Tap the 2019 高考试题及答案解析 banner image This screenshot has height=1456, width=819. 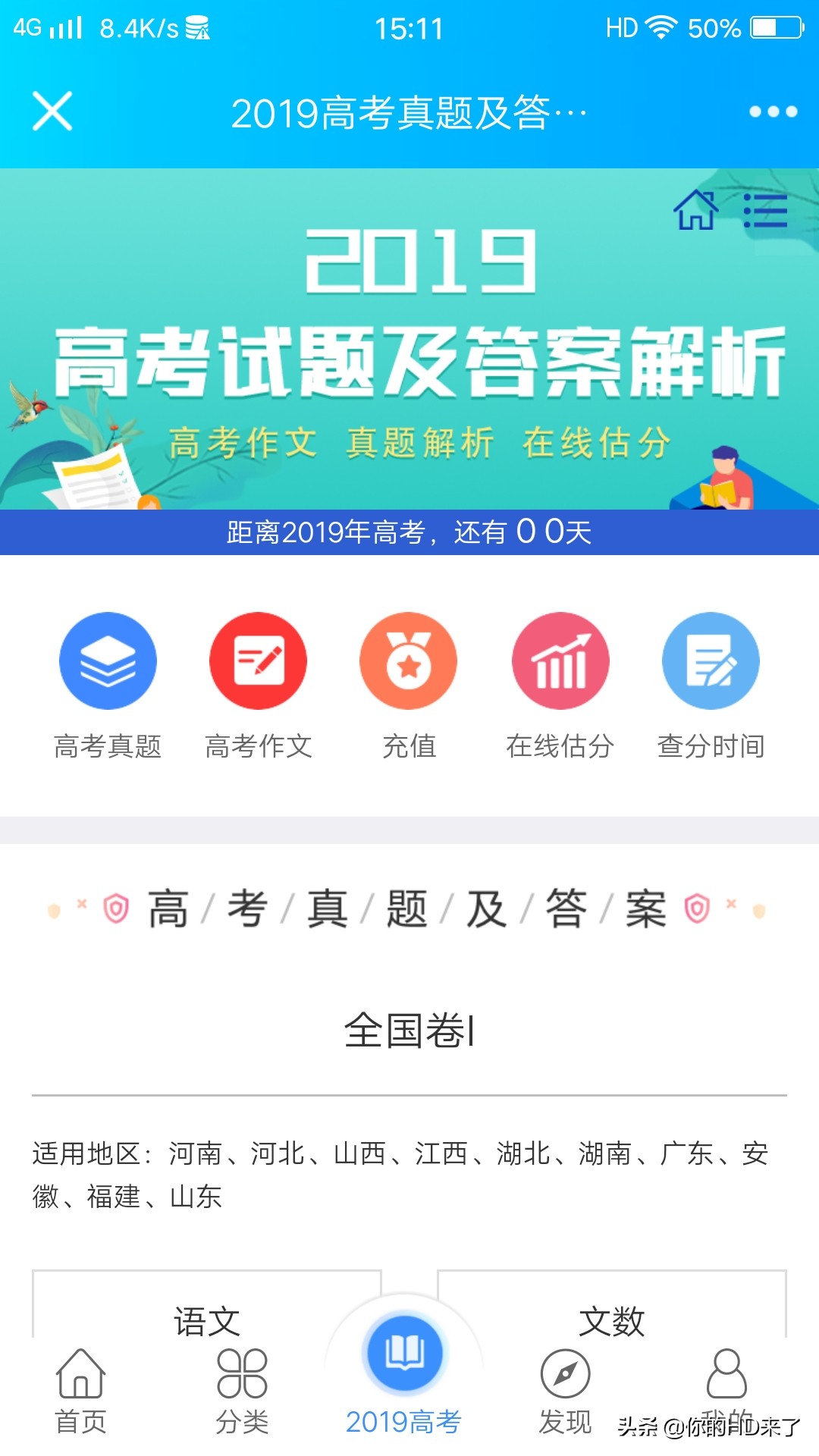[409, 341]
